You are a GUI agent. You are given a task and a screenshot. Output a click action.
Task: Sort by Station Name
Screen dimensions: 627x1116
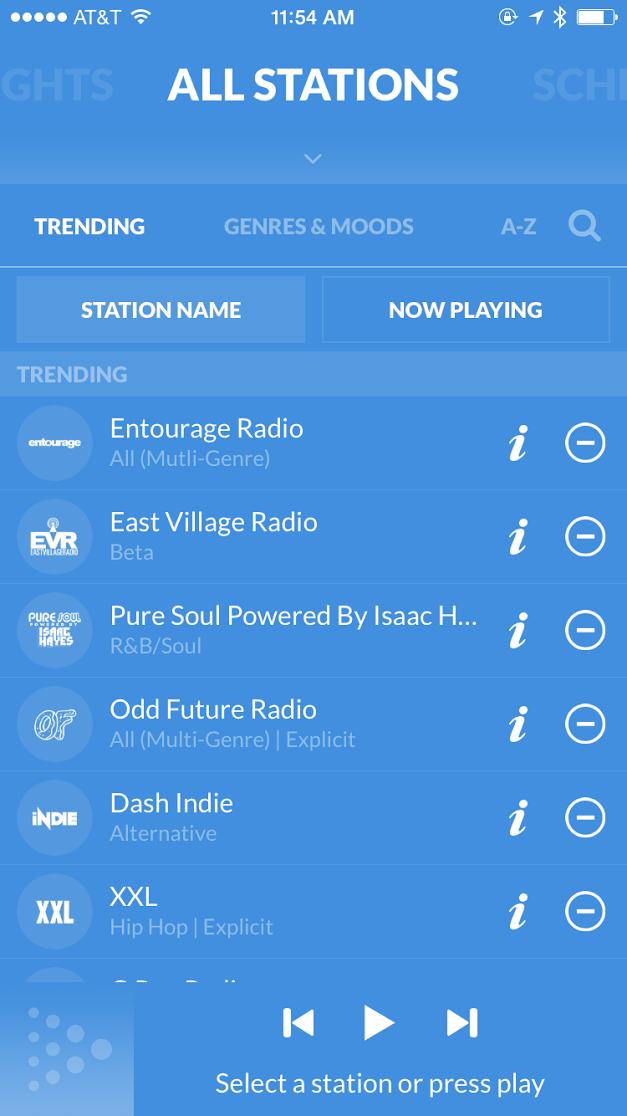pos(161,310)
